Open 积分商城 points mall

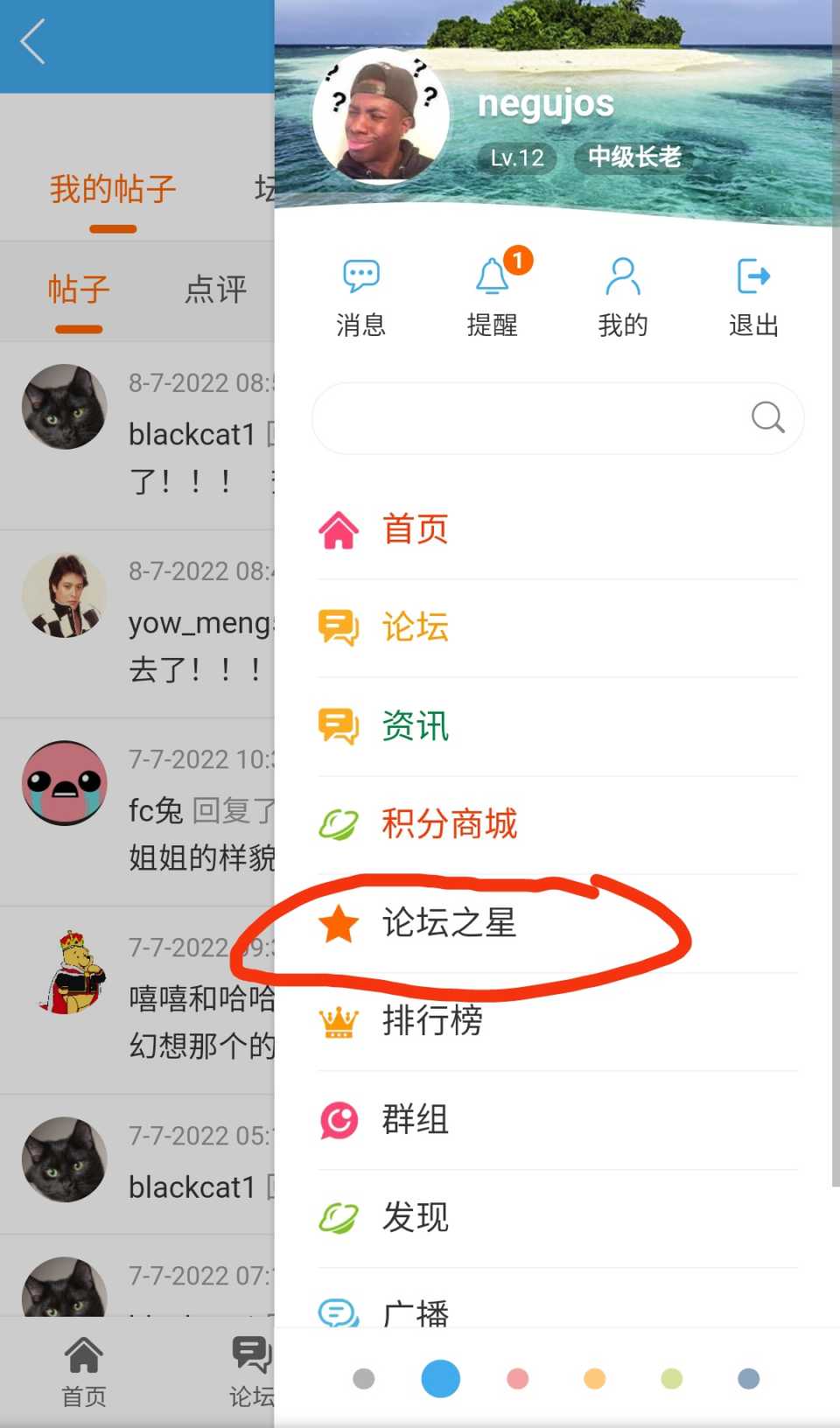448,823
